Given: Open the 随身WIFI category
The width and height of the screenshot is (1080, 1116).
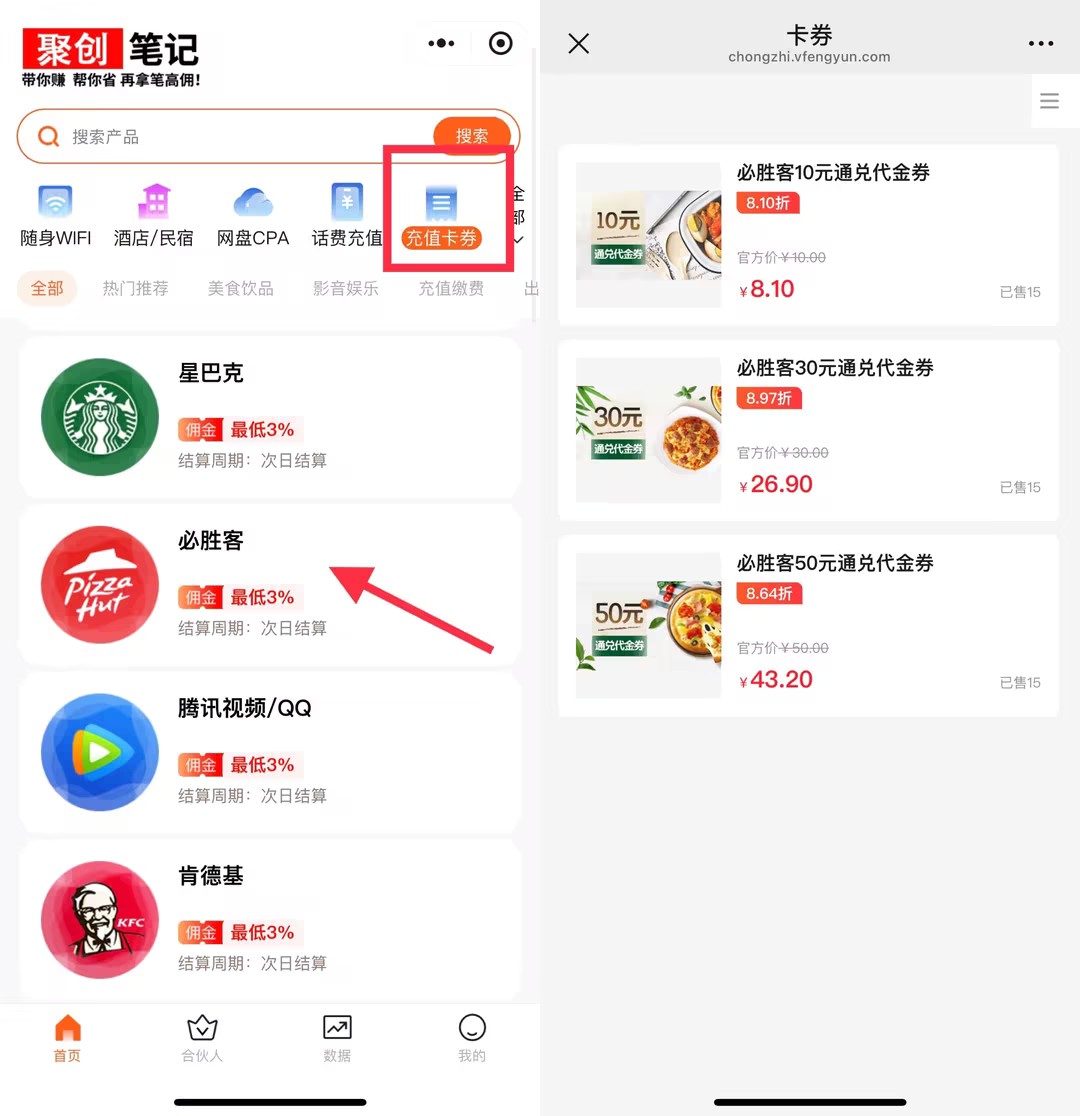Looking at the screenshot, I should (x=55, y=214).
